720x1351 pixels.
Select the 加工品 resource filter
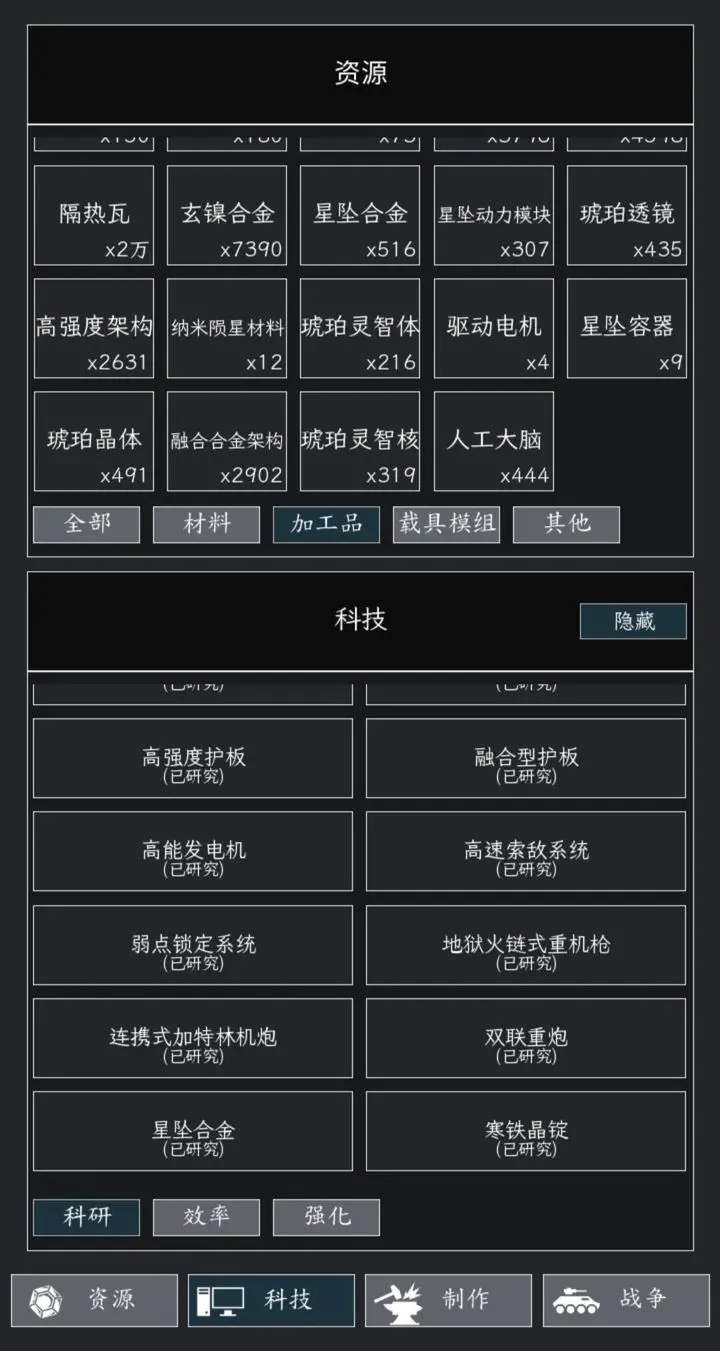point(326,524)
